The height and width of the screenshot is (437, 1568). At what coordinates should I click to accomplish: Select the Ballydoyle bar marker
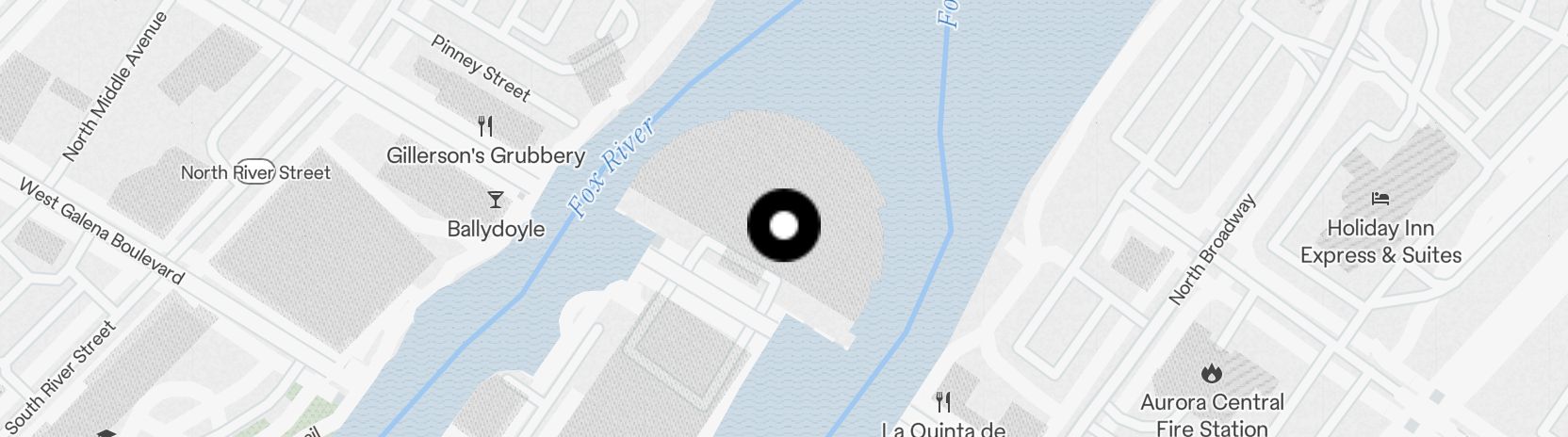point(495,200)
